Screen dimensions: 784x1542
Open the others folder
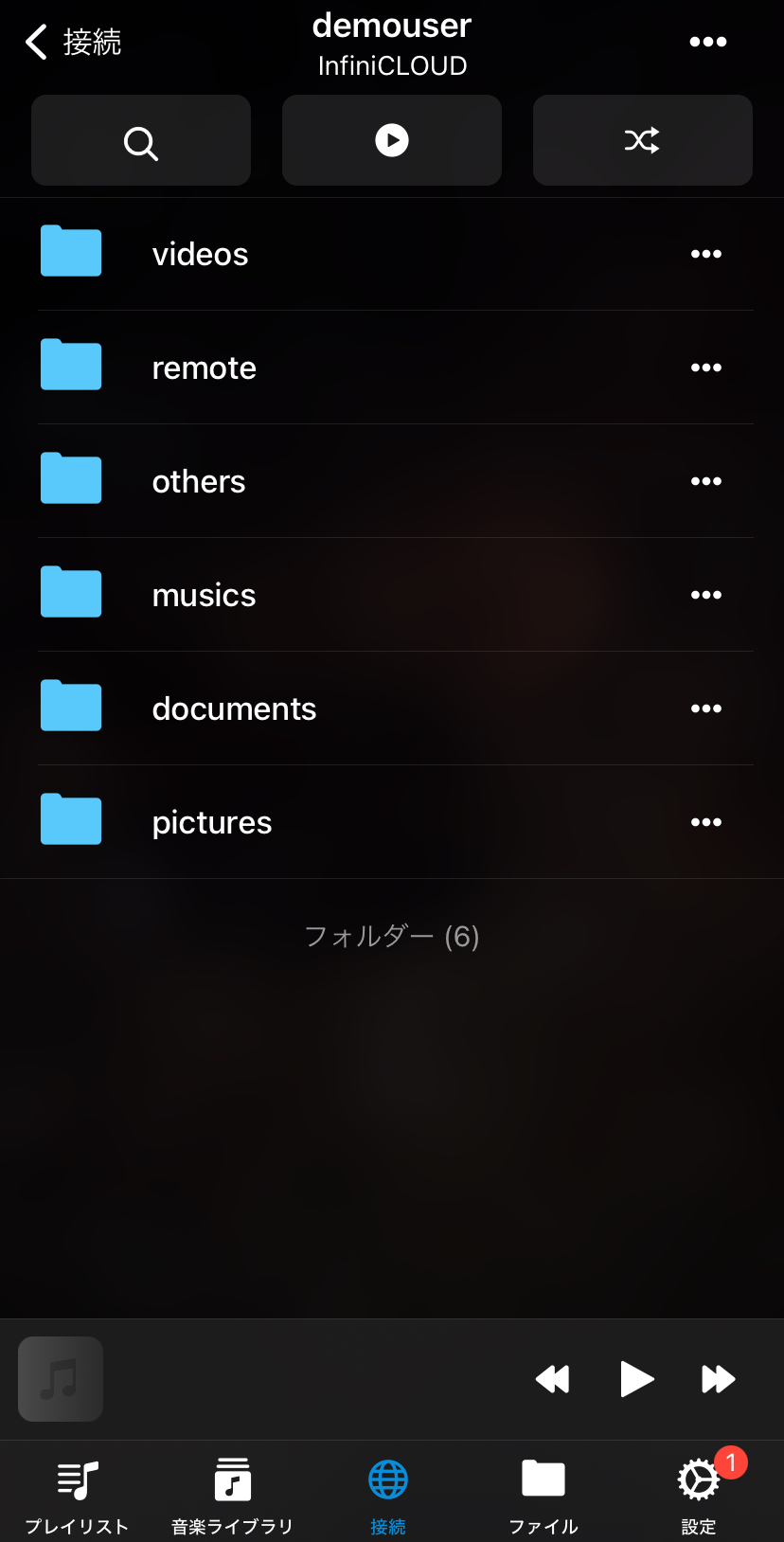(x=199, y=481)
